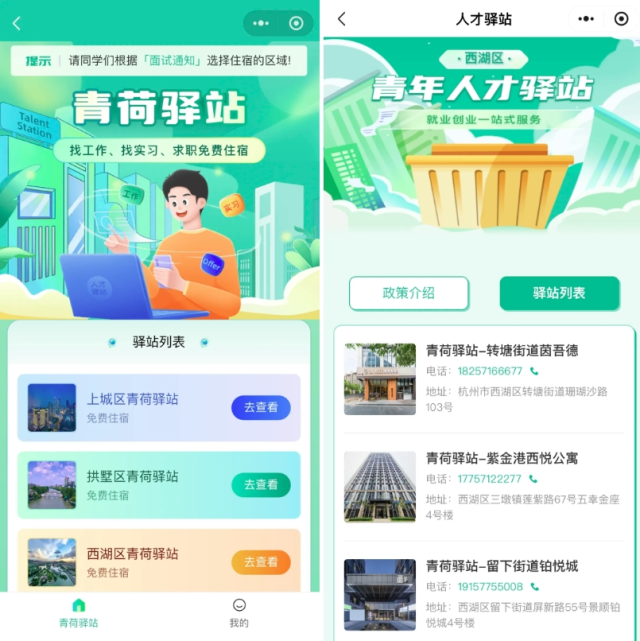Go back from the 人才驿站 page
This screenshot has height=641, width=640.
point(342,19)
